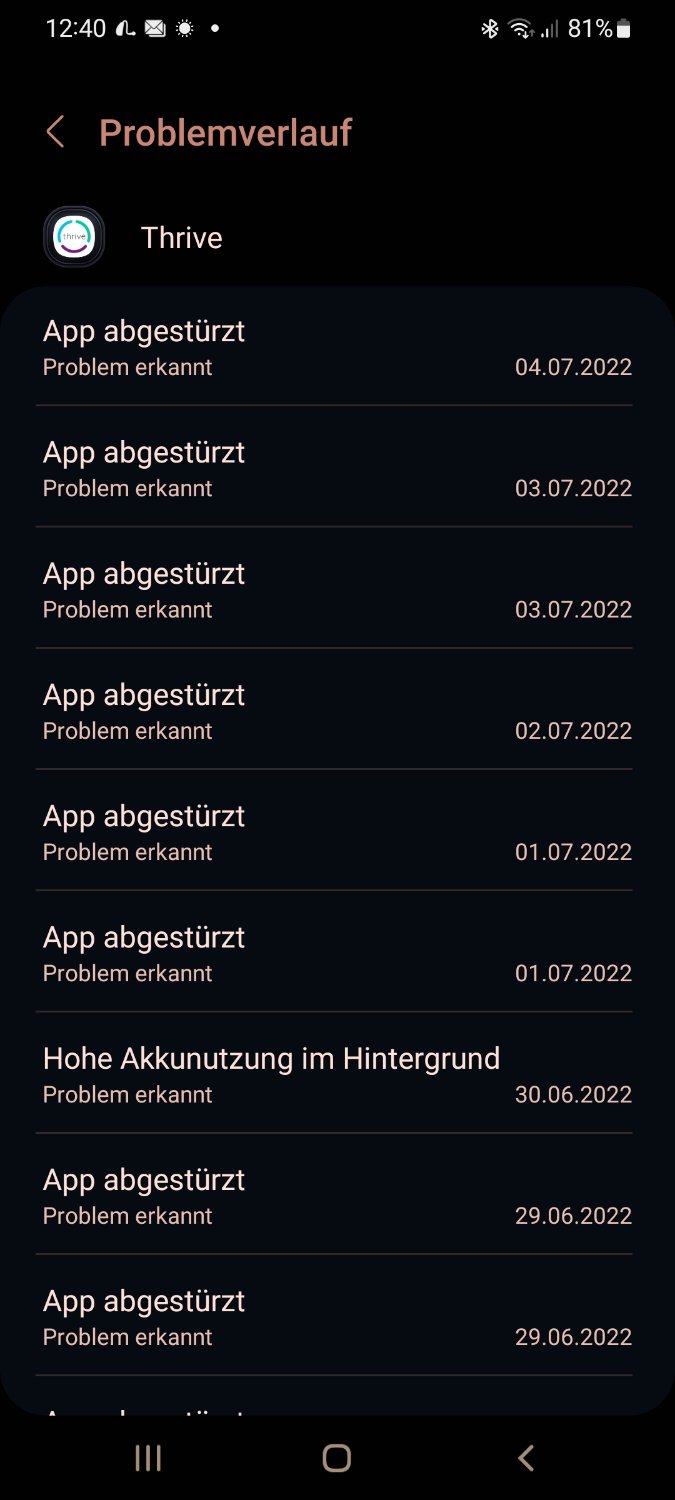Open the Hohe Akkunutzung im Hintergrund entry

pyautogui.click(x=336, y=1075)
